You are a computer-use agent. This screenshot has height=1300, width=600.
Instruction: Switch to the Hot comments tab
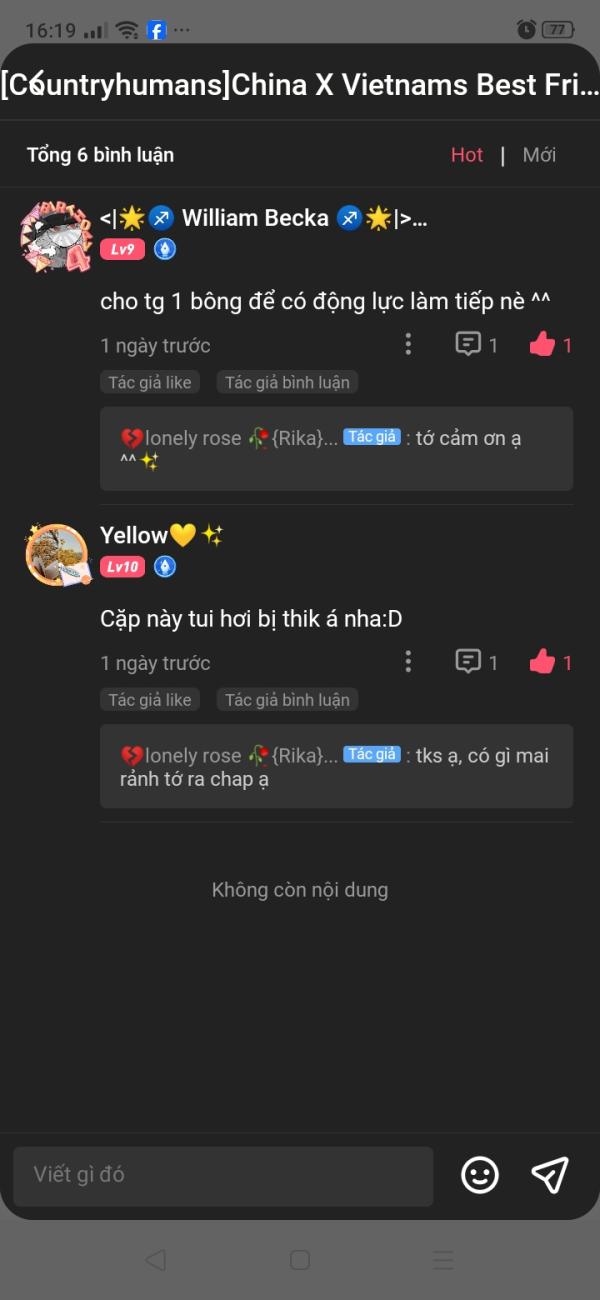(467, 155)
